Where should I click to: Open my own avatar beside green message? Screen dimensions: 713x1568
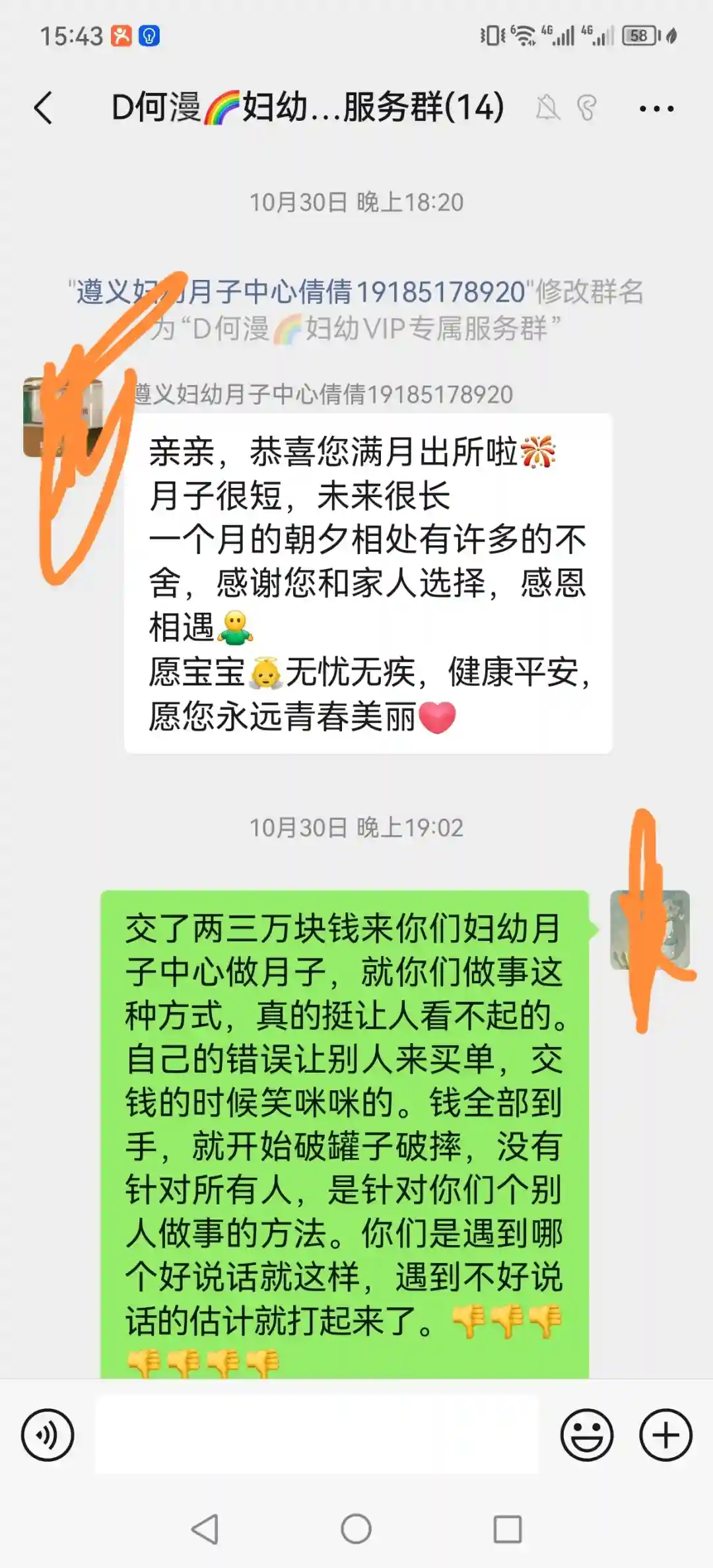click(650, 930)
